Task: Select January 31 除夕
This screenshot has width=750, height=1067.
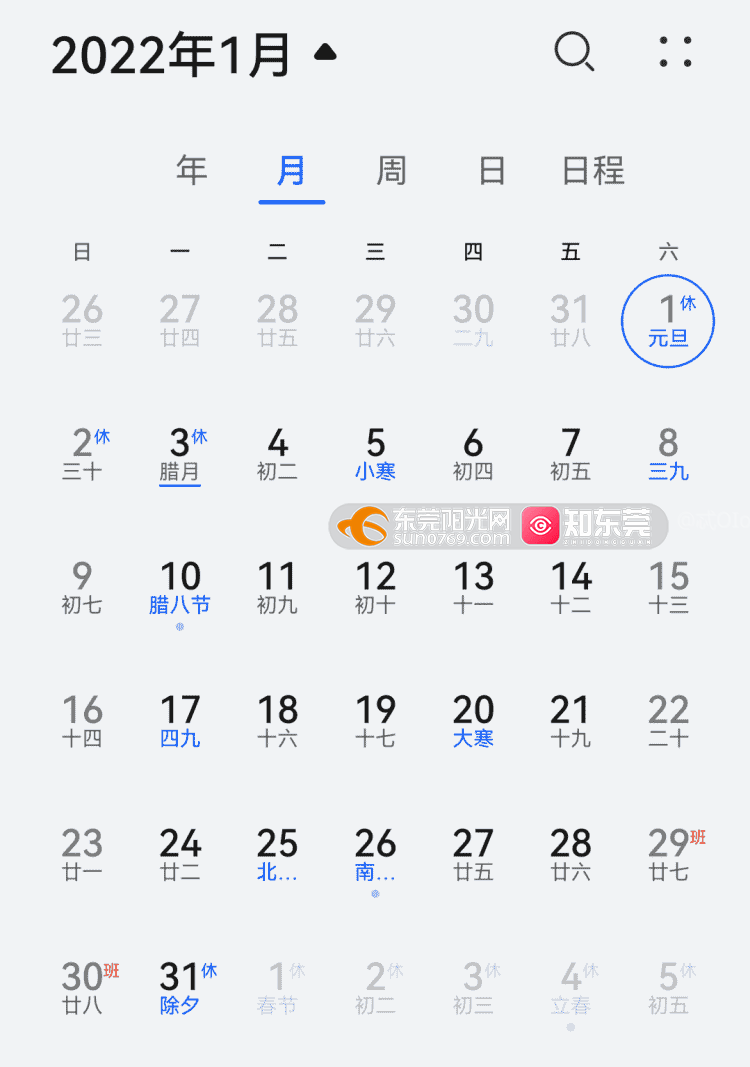Action: (180, 988)
